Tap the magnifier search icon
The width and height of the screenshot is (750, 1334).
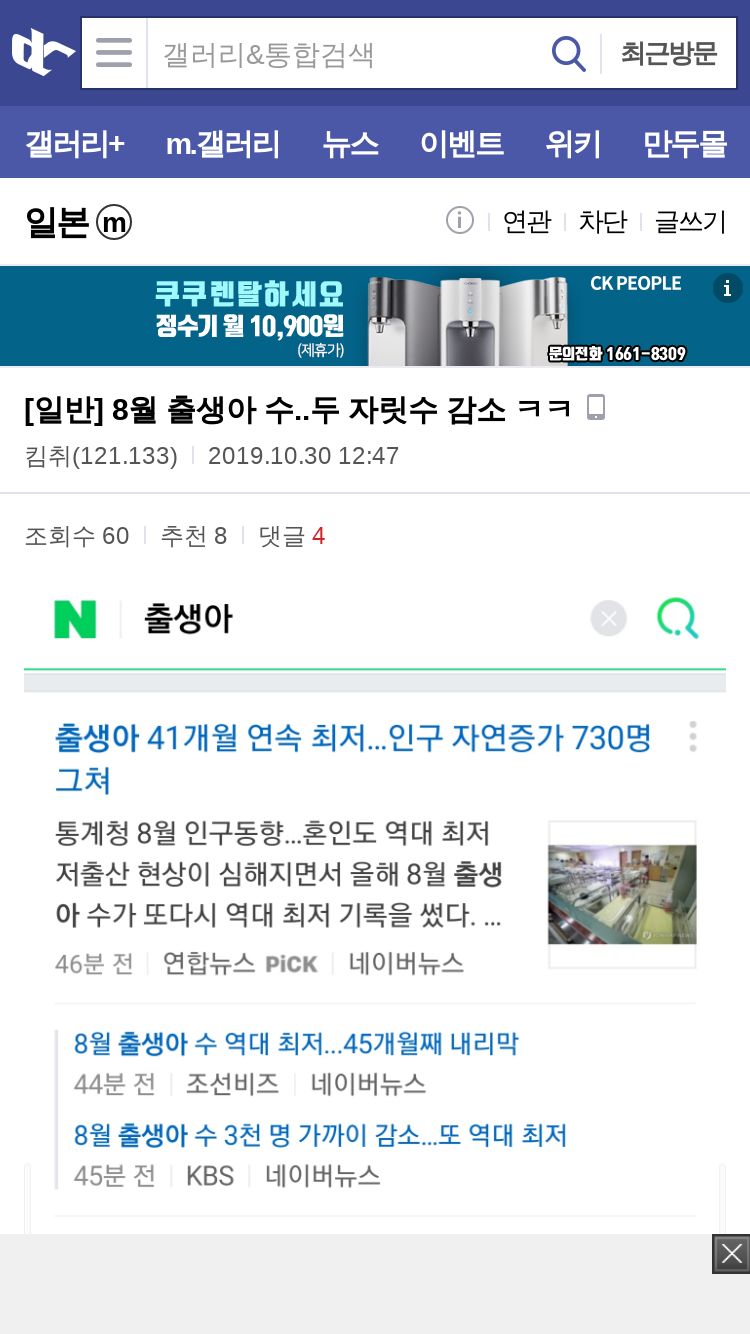point(569,54)
